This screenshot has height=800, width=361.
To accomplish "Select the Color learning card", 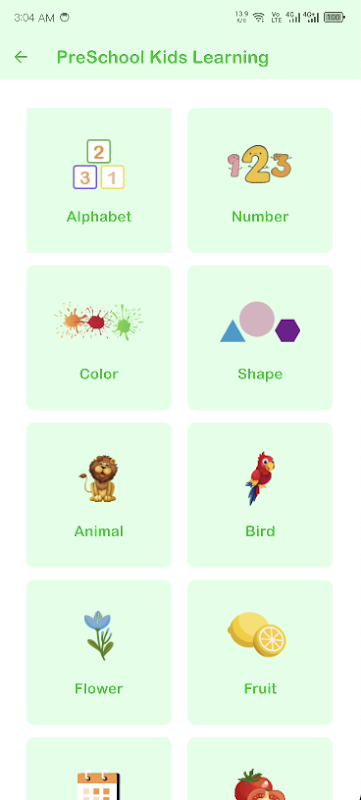I will pos(99,338).
